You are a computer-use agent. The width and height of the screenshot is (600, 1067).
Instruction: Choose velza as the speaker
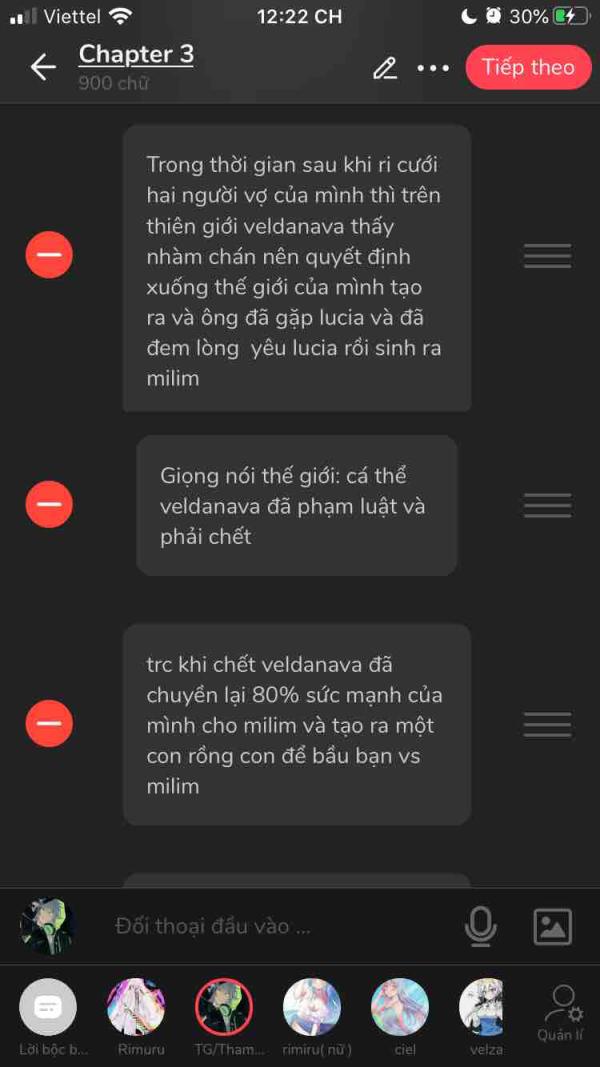(x=487, y=1006)
